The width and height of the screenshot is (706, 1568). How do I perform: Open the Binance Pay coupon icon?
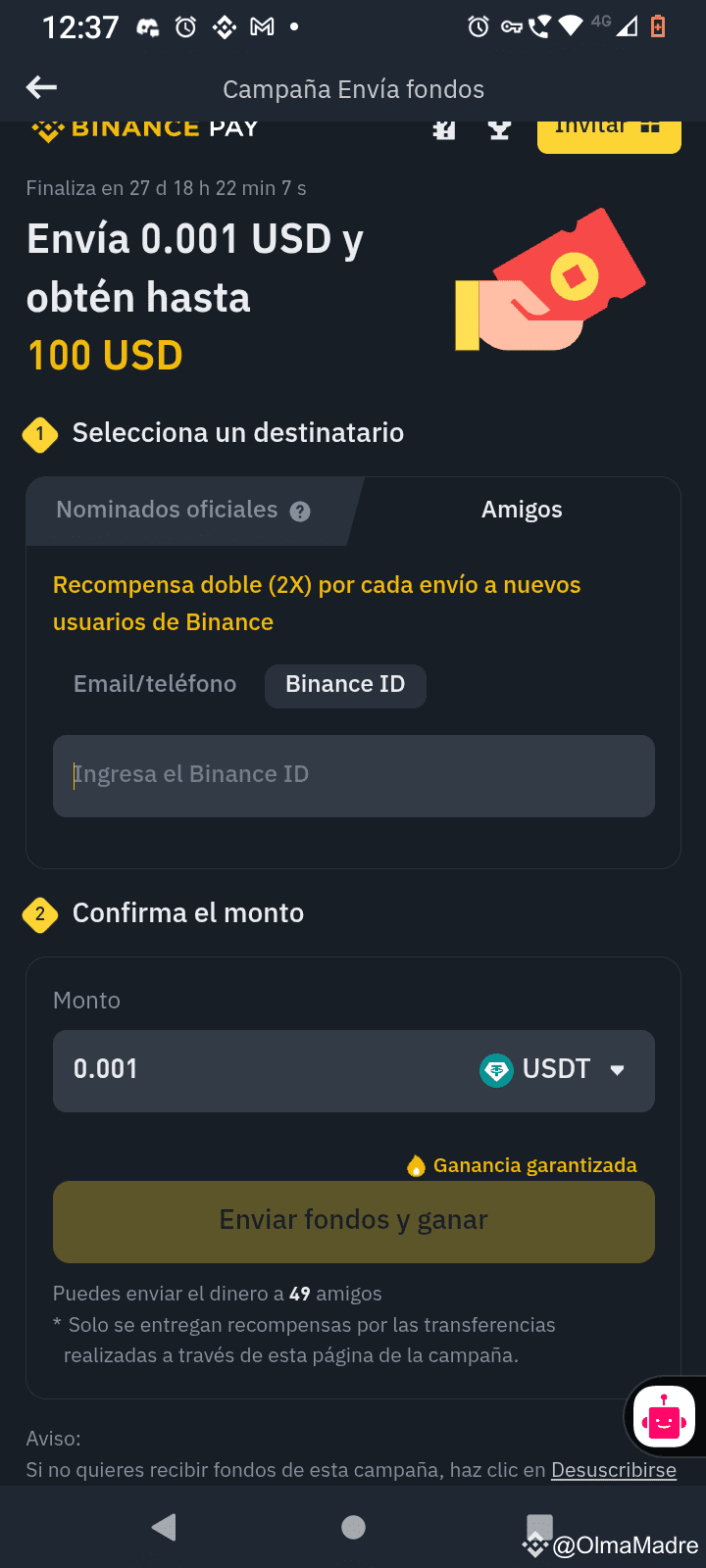444,128
